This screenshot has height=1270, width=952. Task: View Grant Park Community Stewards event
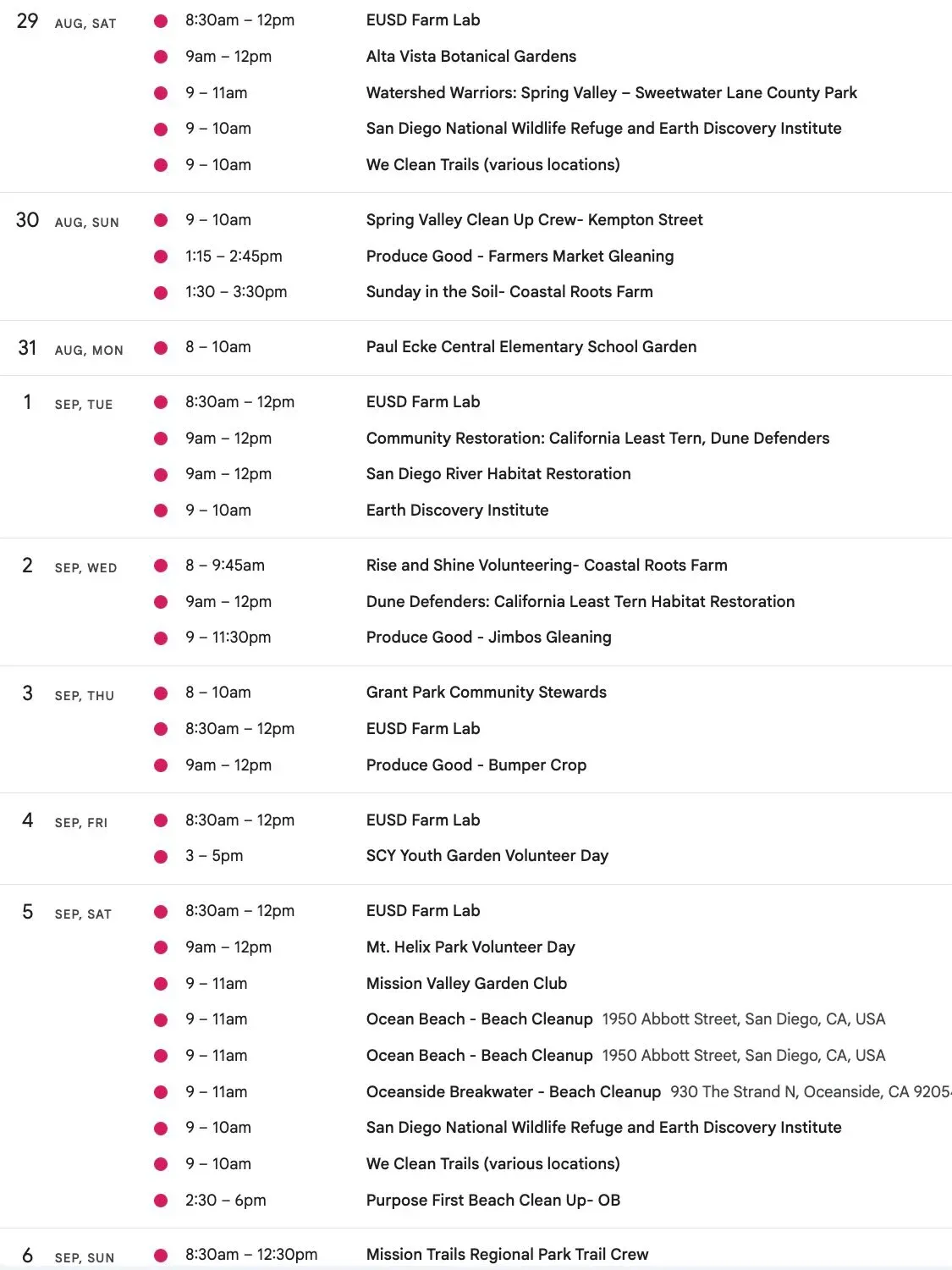pyautogui.click(x=486, y=693)
